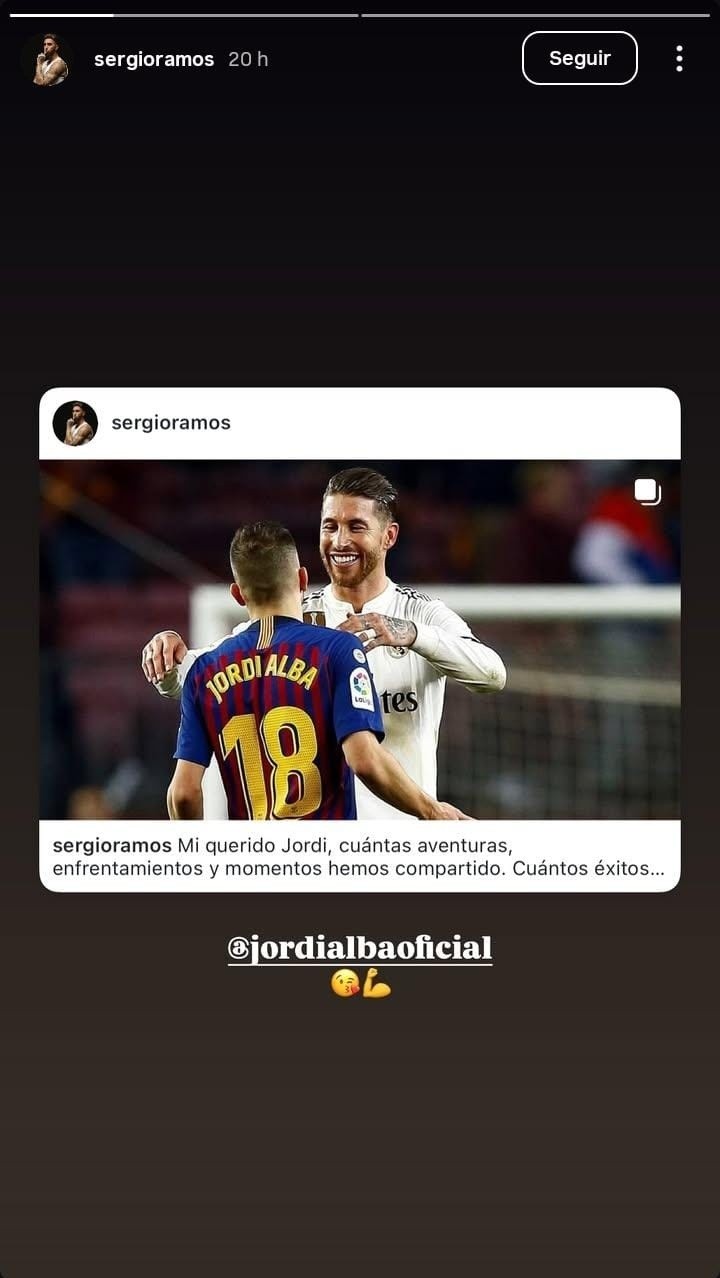Screen dimensions: 720x1278
Task: Open the shared sergioramos post card
Action: pos(359,640)
